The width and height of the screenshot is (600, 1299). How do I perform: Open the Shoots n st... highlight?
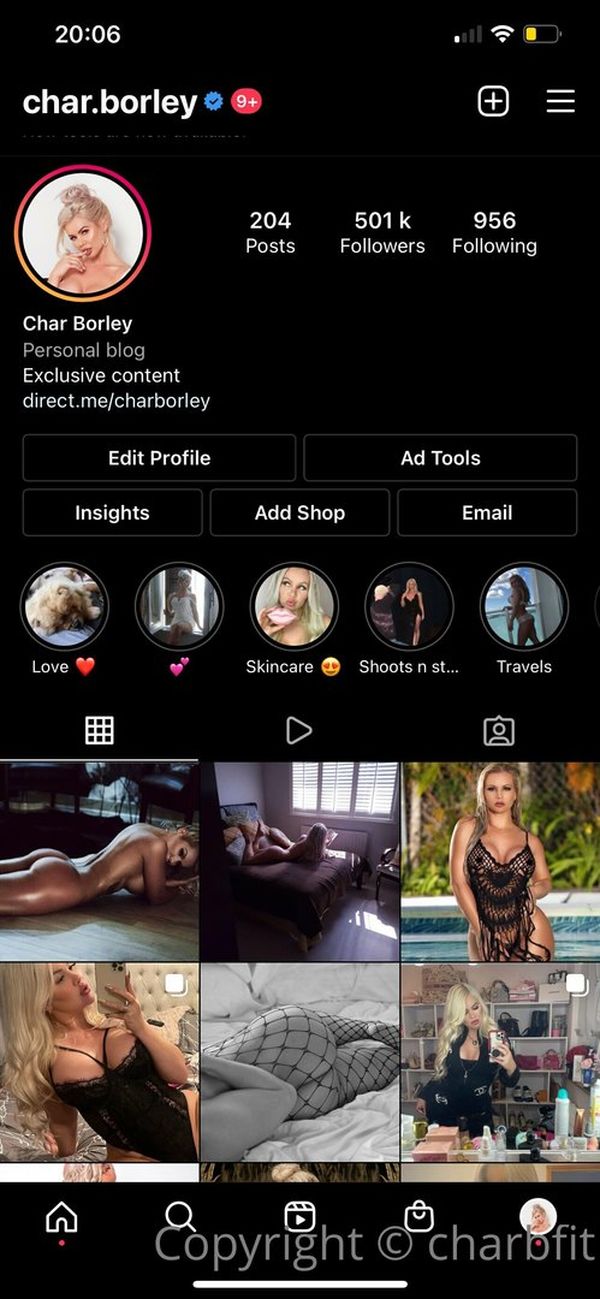409,607
